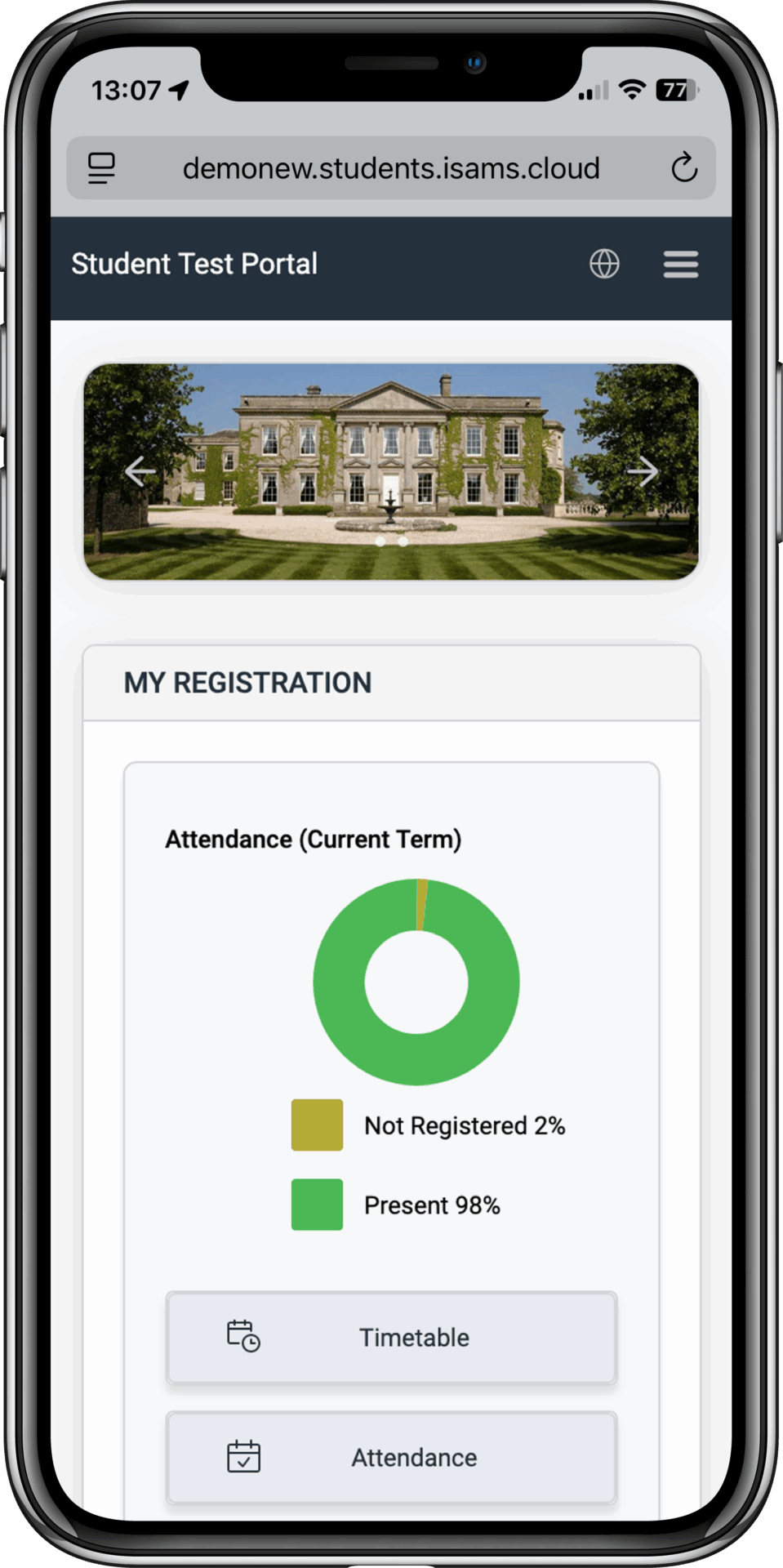
Task: Open the Attendance button
Action: (x=391, y=1458)
